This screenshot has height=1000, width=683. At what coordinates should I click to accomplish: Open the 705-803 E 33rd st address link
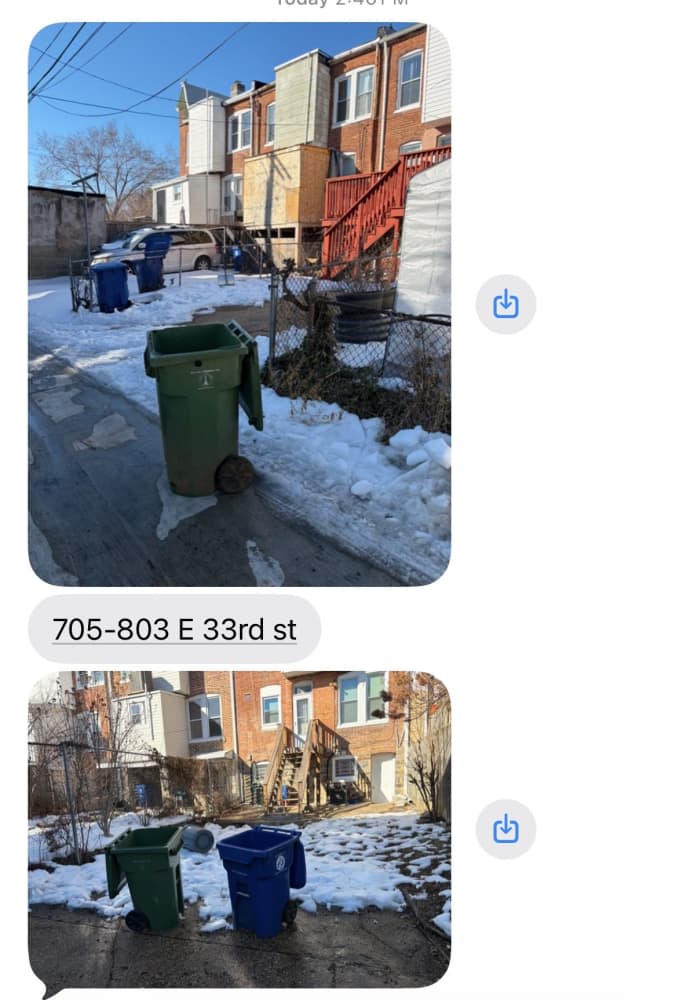tap(174, 629)
